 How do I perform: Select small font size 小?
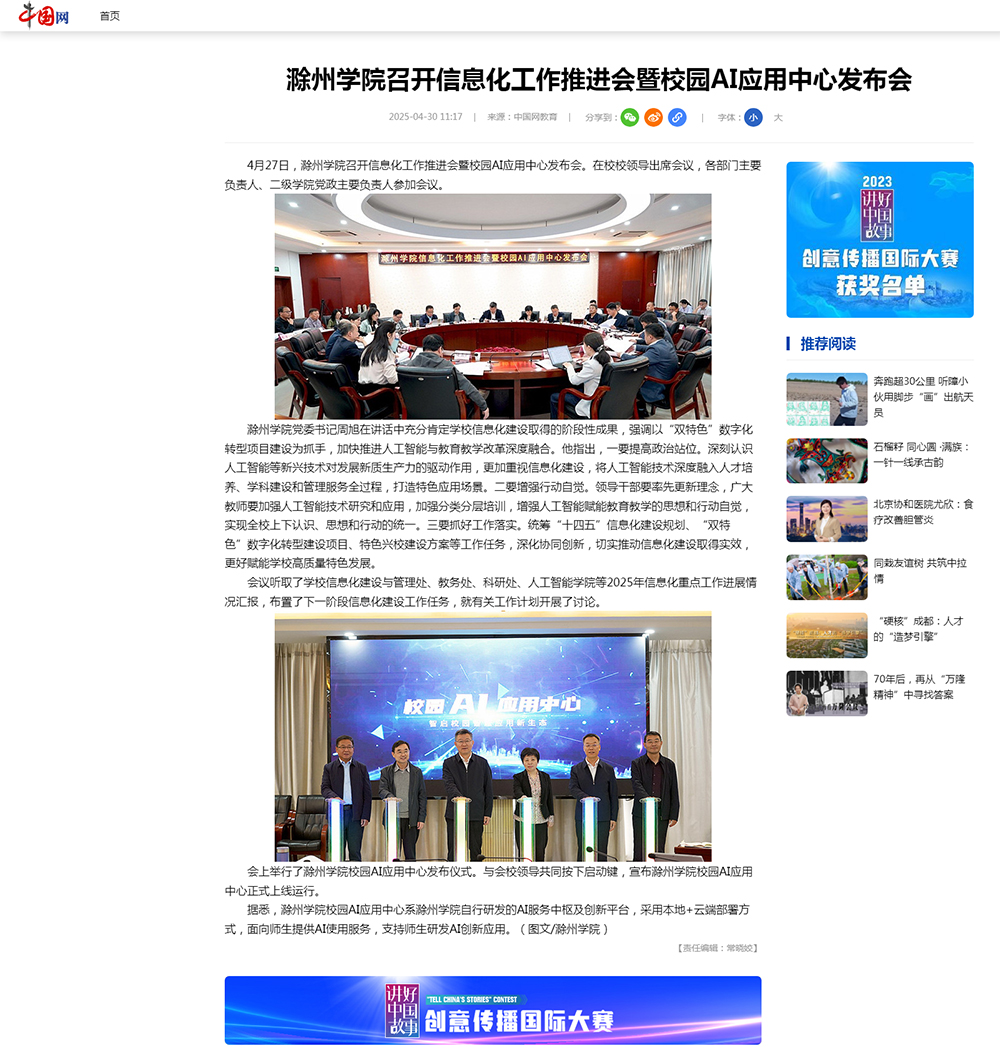pyautogui.click(x=753, y=117)
